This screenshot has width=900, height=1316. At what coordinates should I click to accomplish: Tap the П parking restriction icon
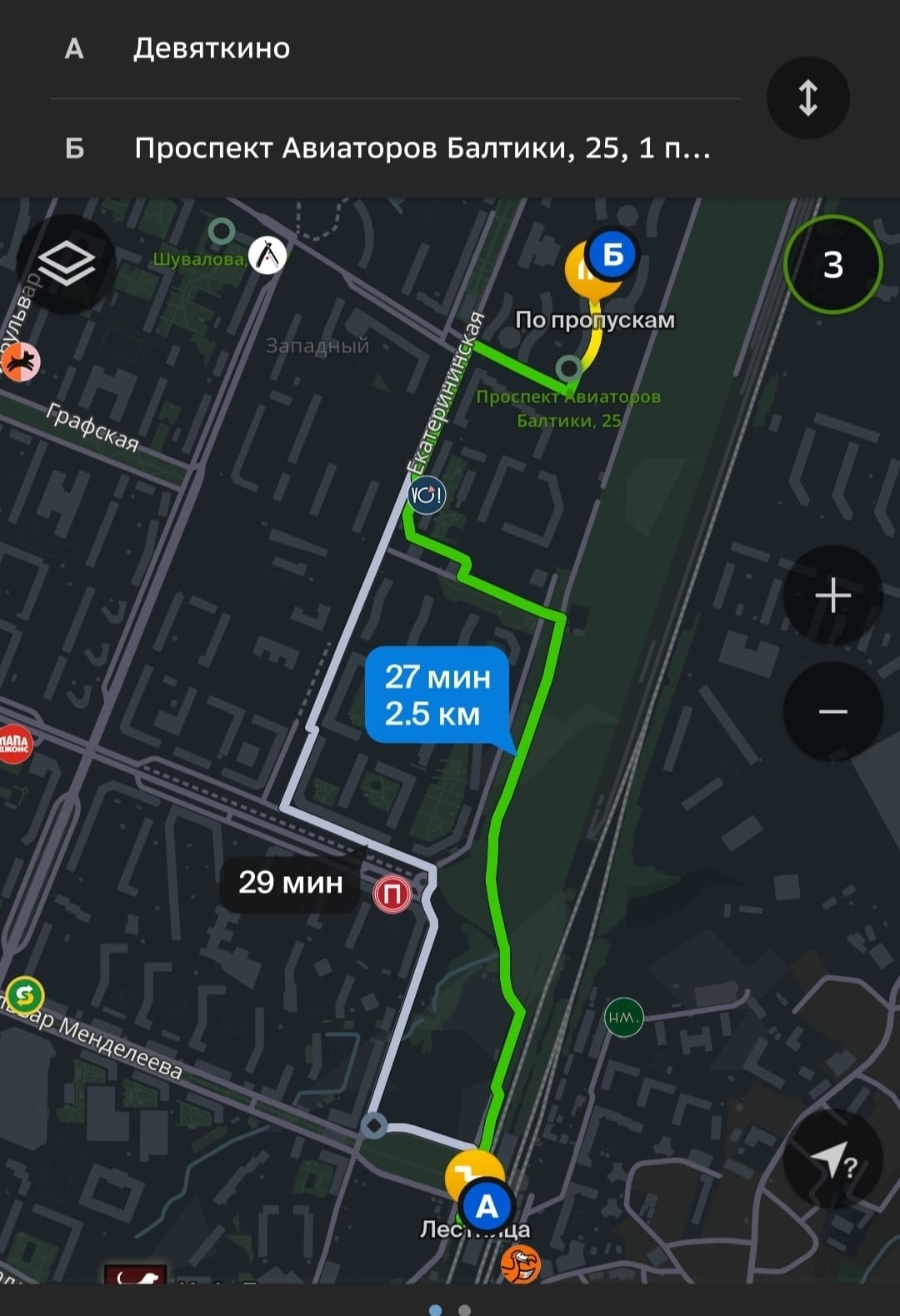pyautogui.click(x=392, y=891)
